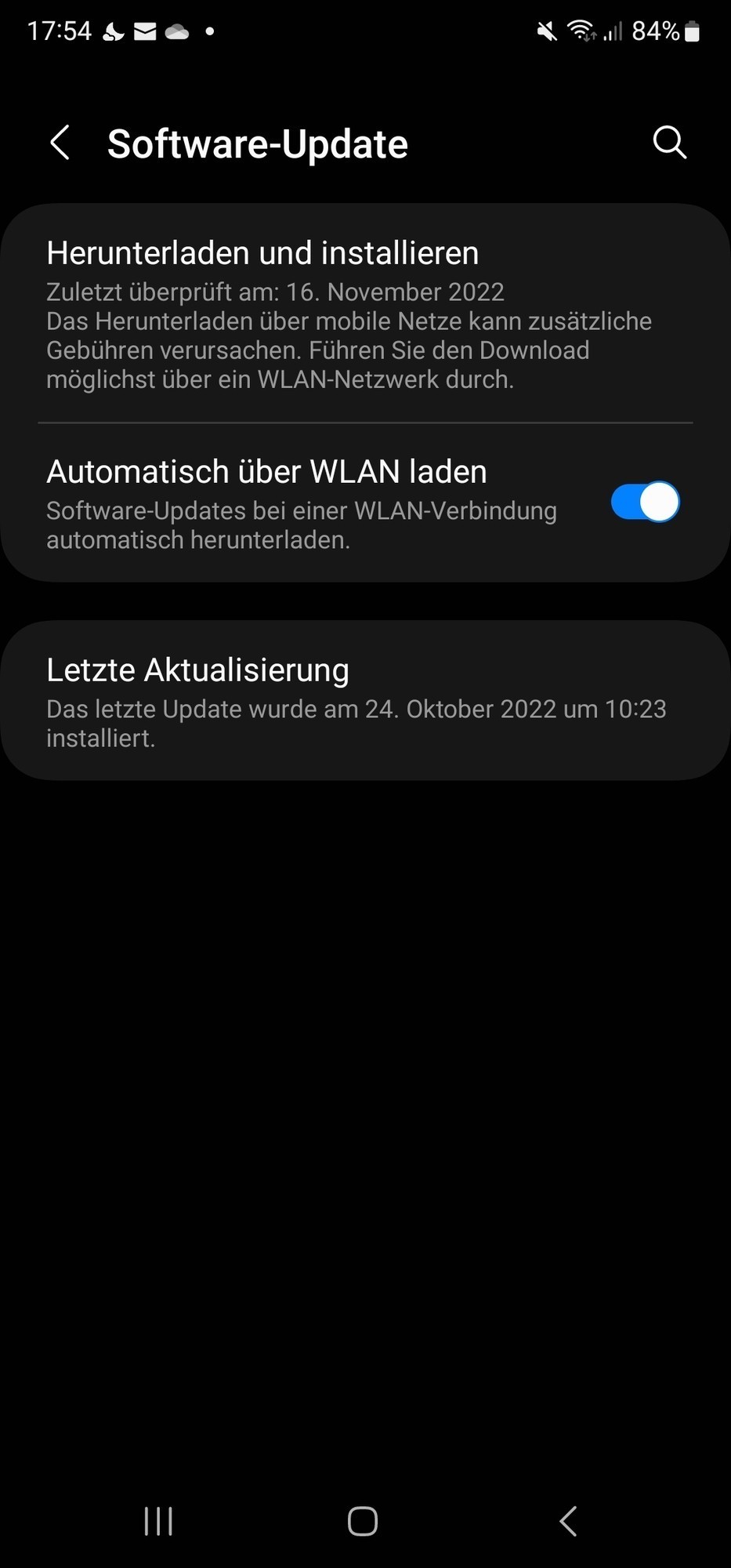Go back from Software-Update screen
731x1568 pixels.
click(60, 143)
